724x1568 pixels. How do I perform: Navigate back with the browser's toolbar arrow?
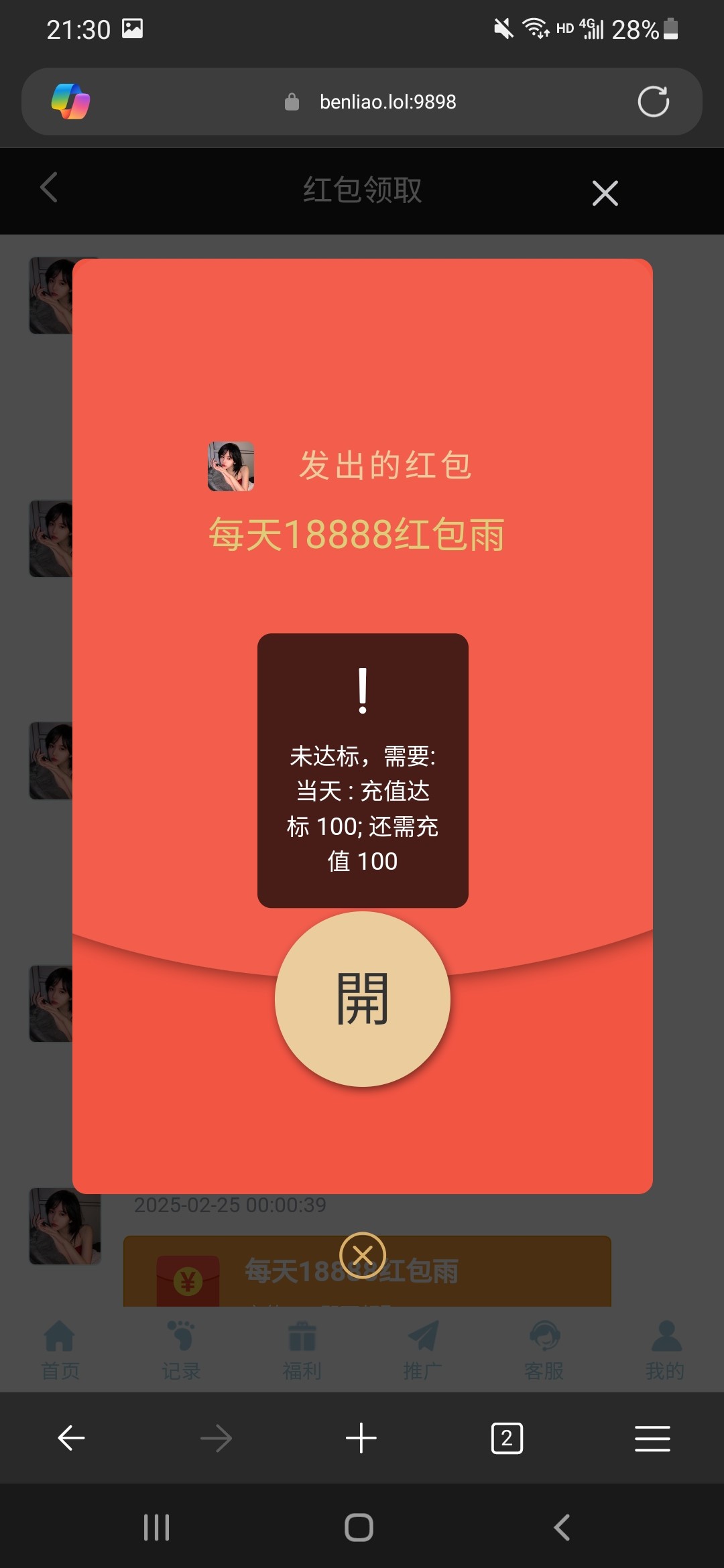pyautogui.click(x=71, y=1438)
